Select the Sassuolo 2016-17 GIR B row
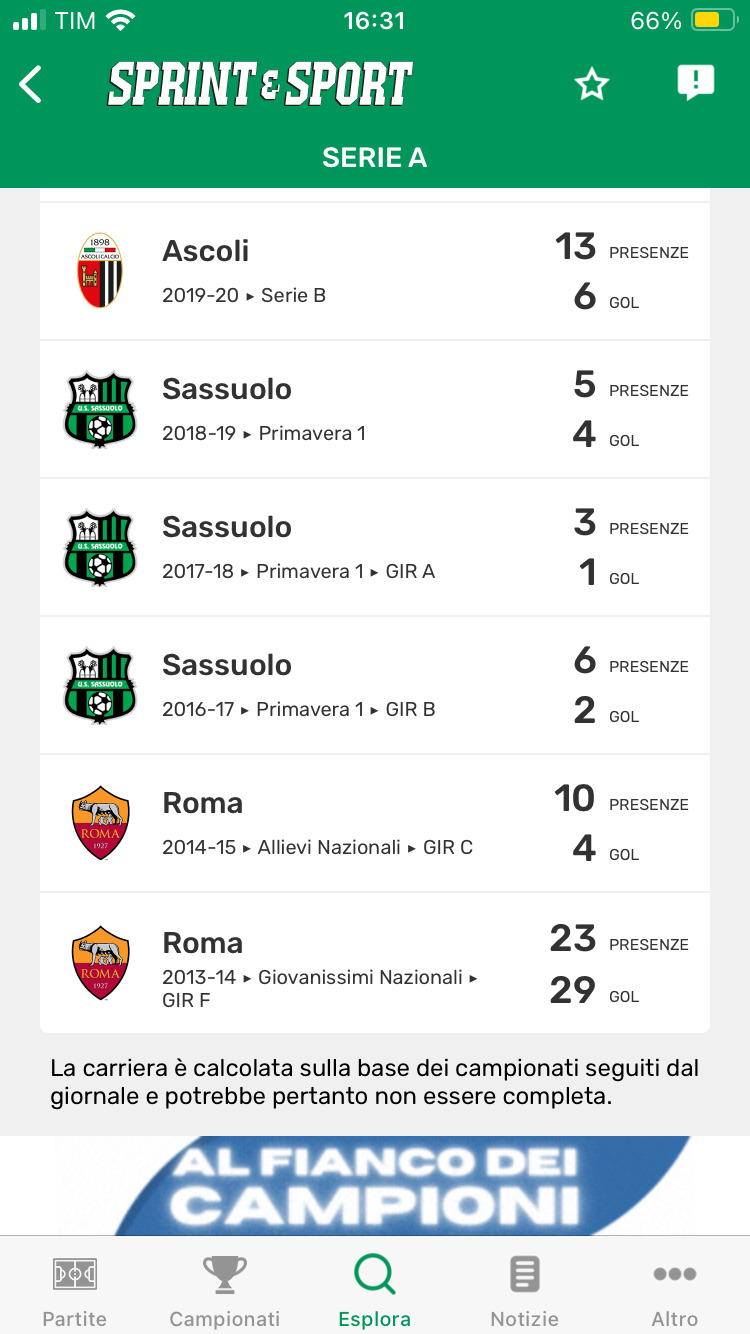 point(375,685)
